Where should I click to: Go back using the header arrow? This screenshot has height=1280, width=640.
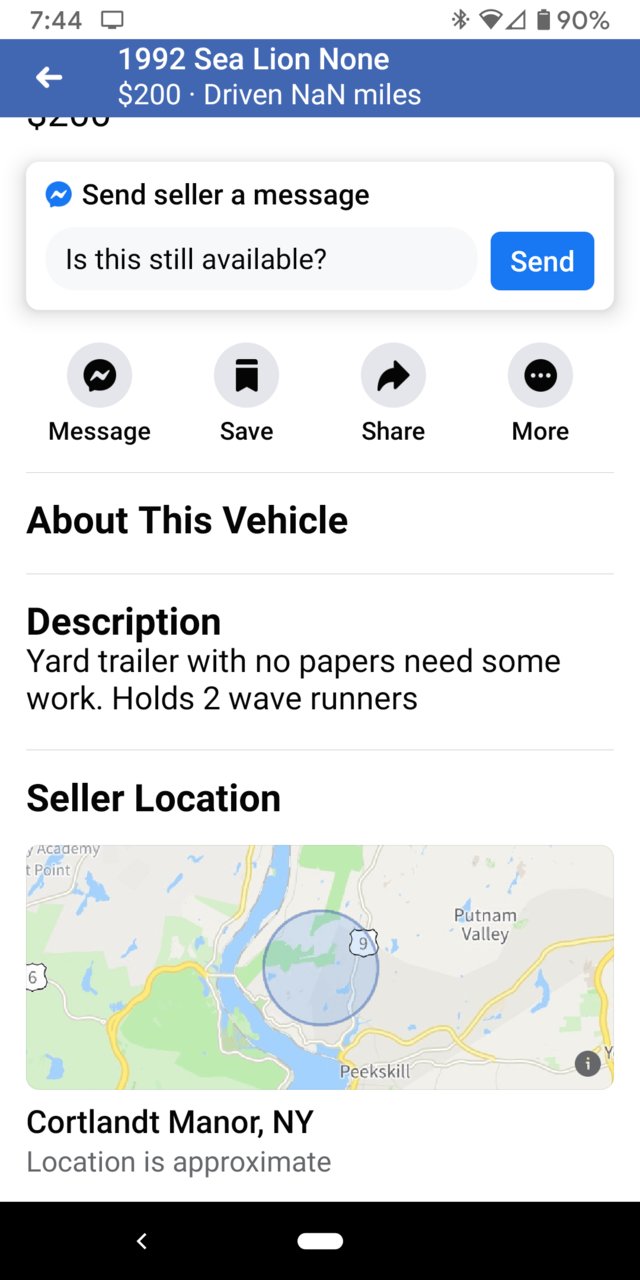48,77
